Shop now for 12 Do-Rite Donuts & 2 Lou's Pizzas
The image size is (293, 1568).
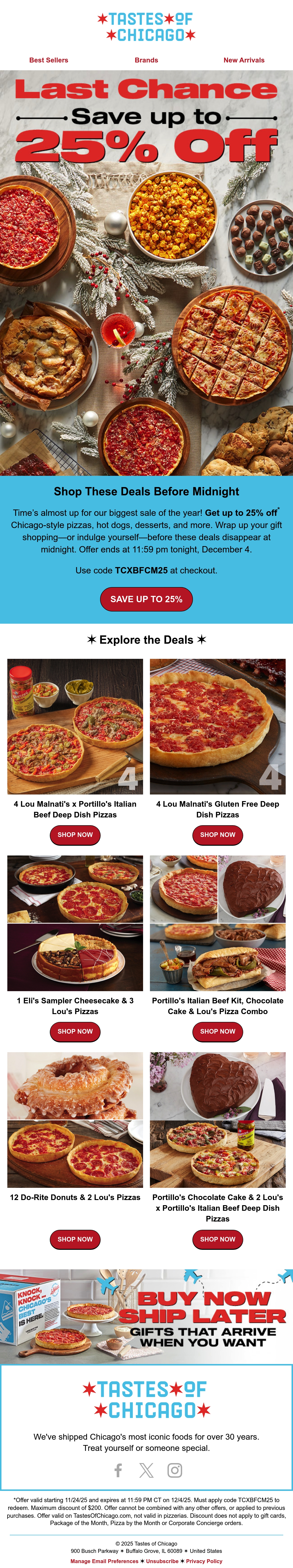75,1239
